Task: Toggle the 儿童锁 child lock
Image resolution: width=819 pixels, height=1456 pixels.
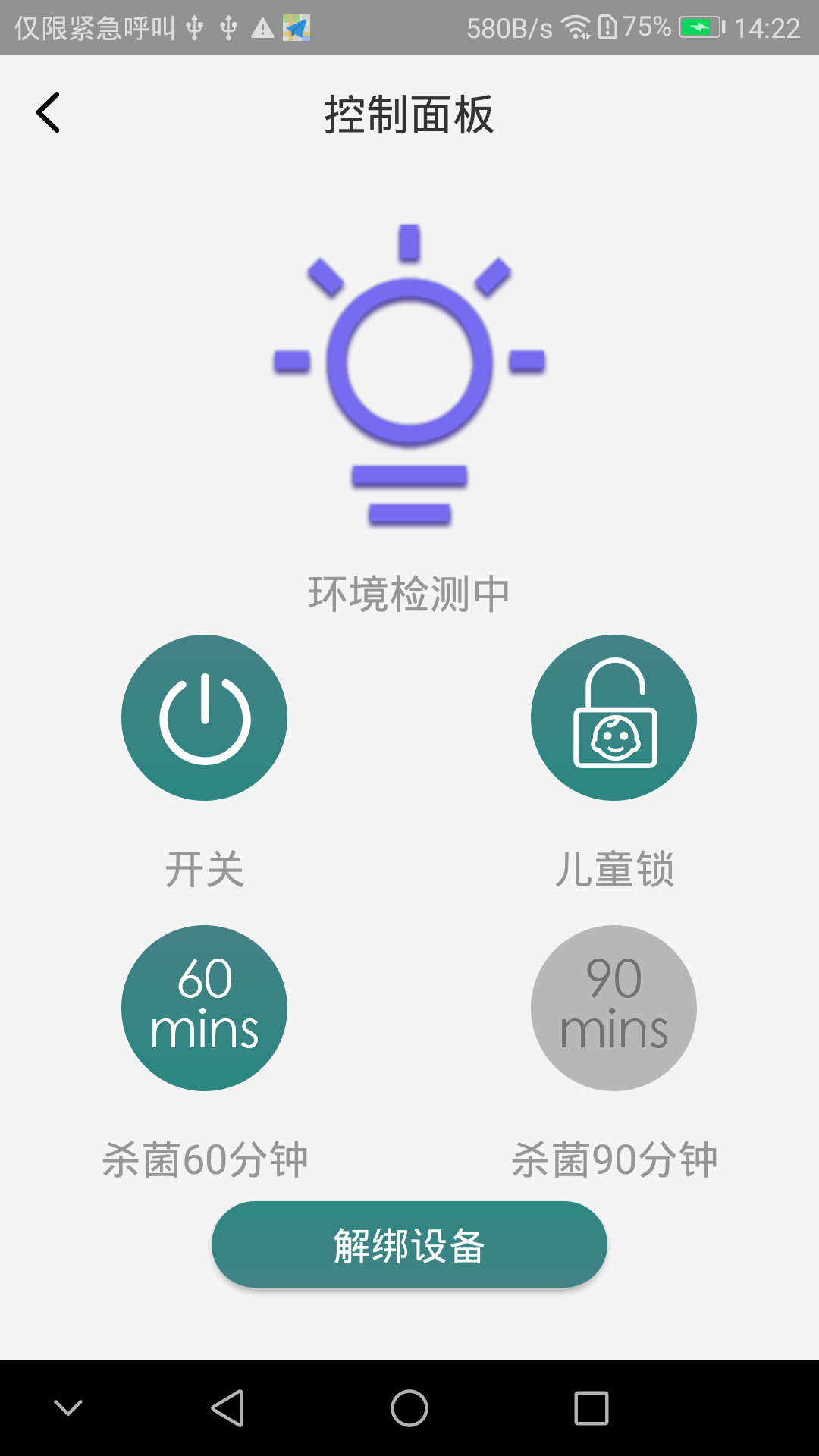Action: point(613,717)
